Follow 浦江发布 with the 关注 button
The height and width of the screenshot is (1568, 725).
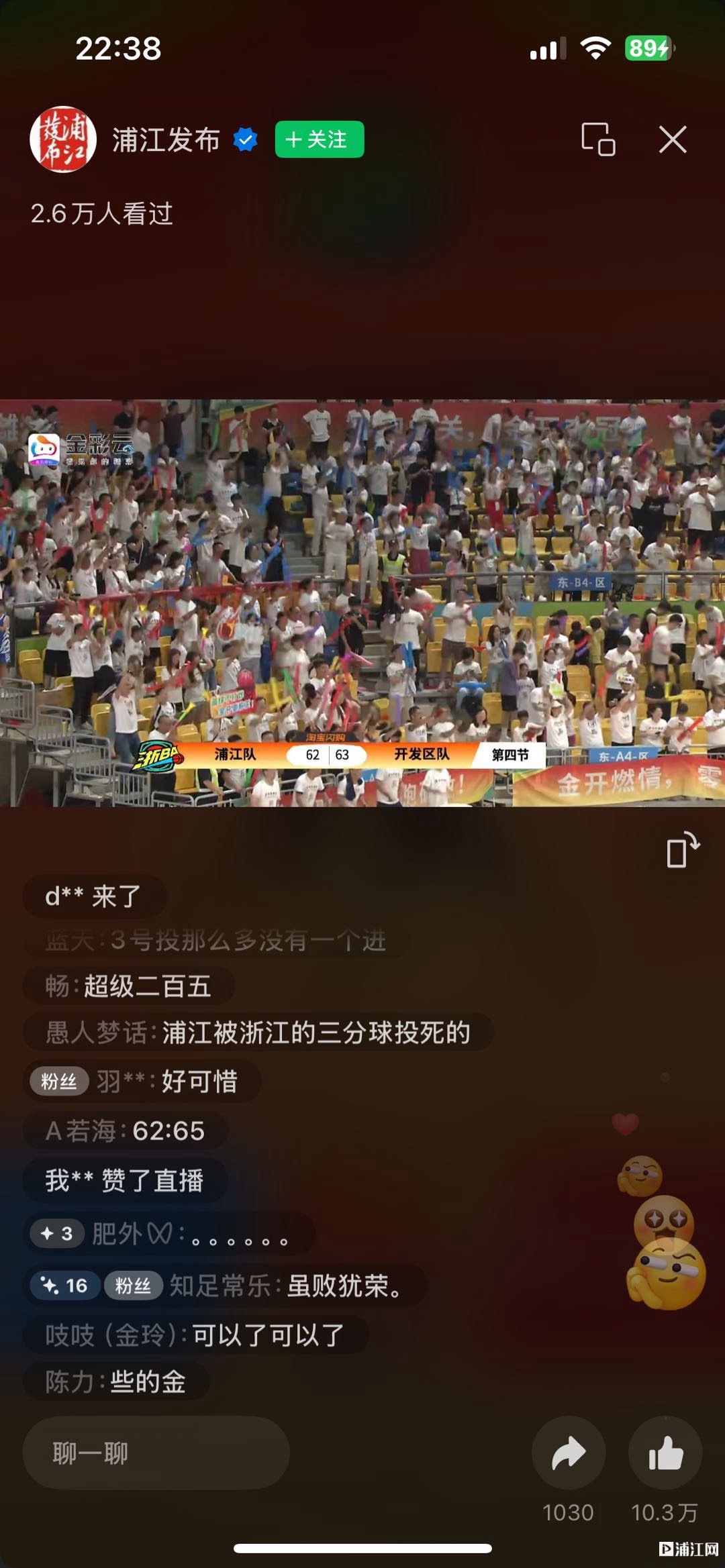pos(319,140)
